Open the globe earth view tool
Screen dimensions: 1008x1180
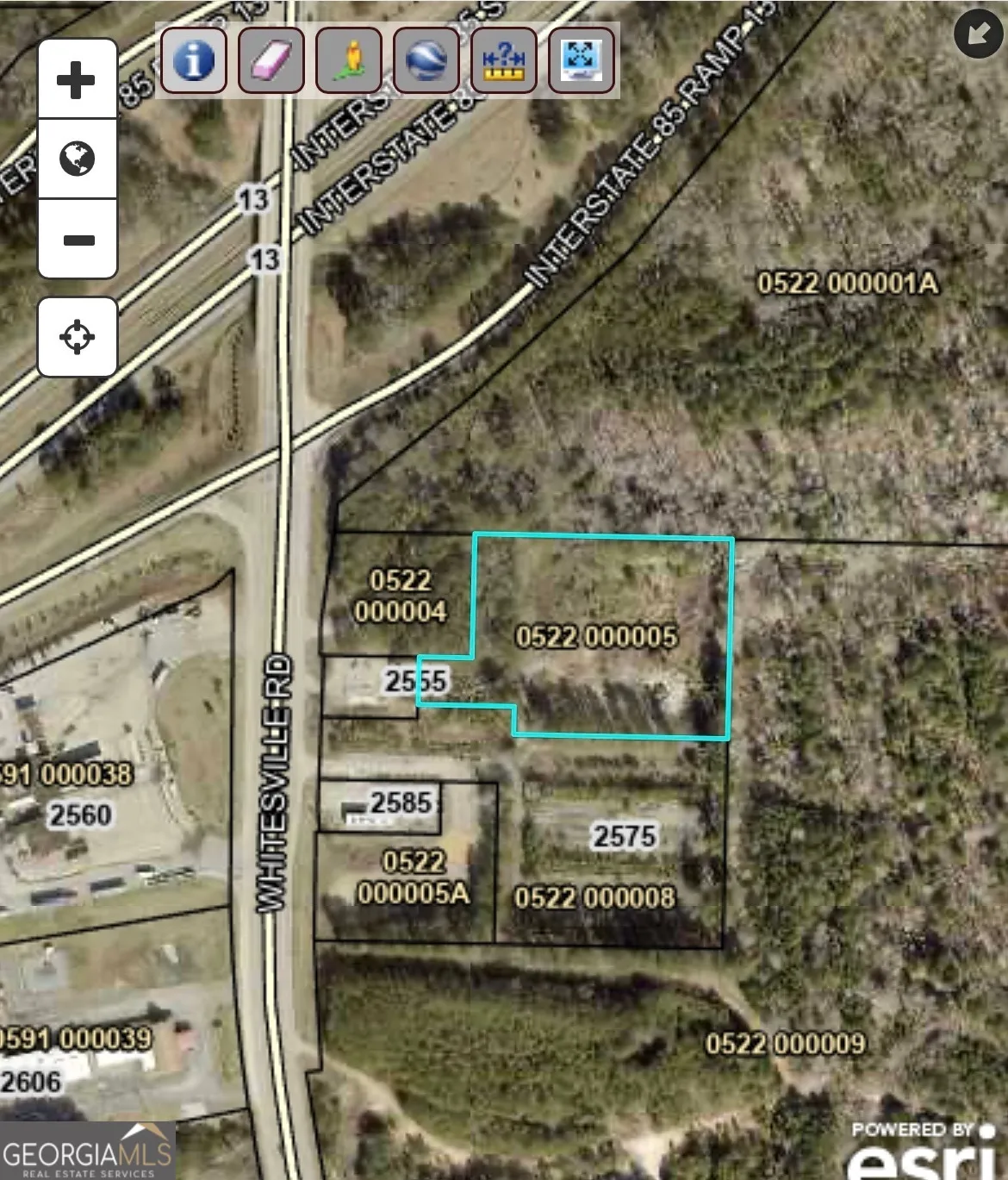point(426,60)
